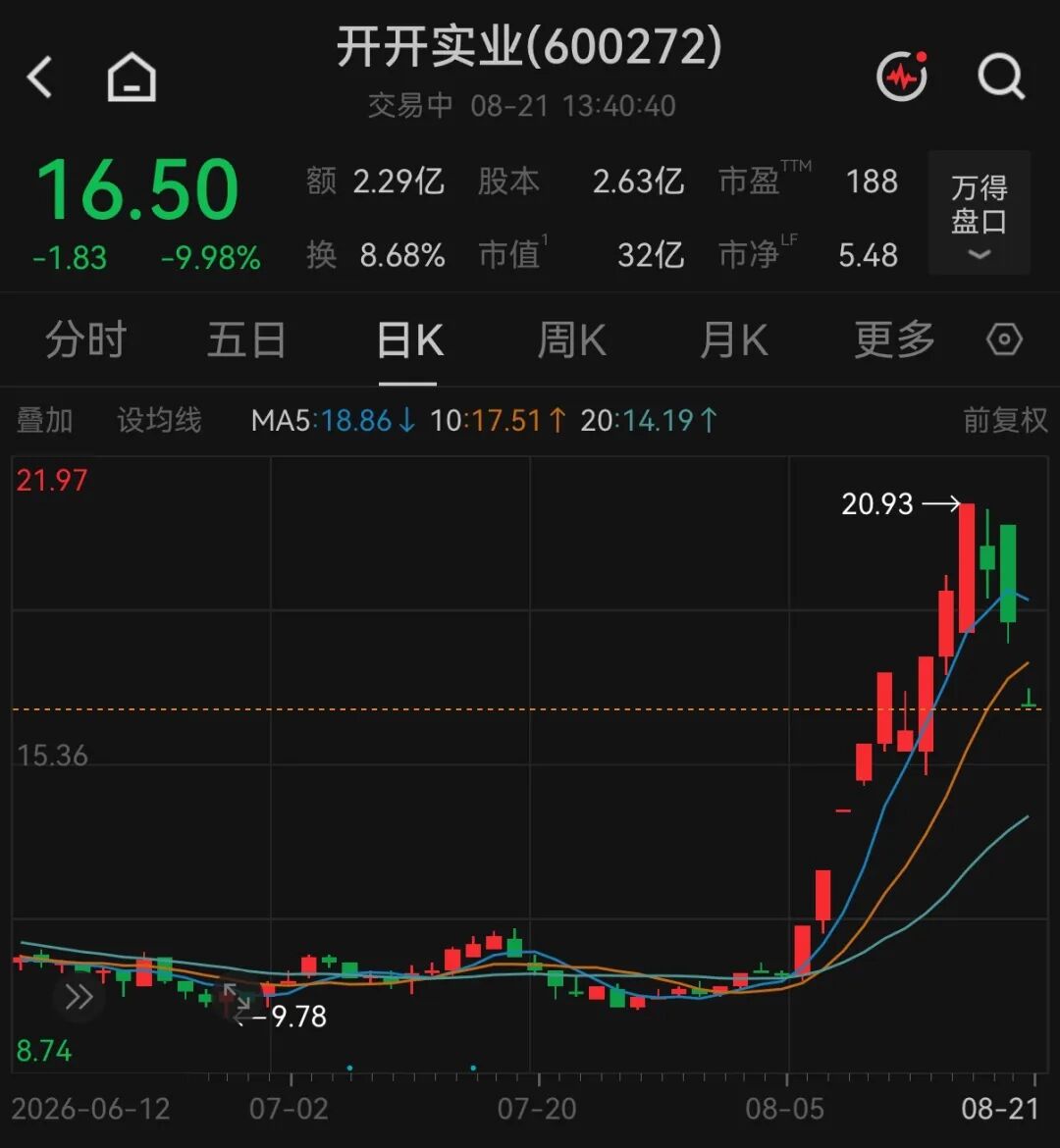Expand the 万得盘口 panel
The image size is (1060, 1148).
(x=980, y=213)
